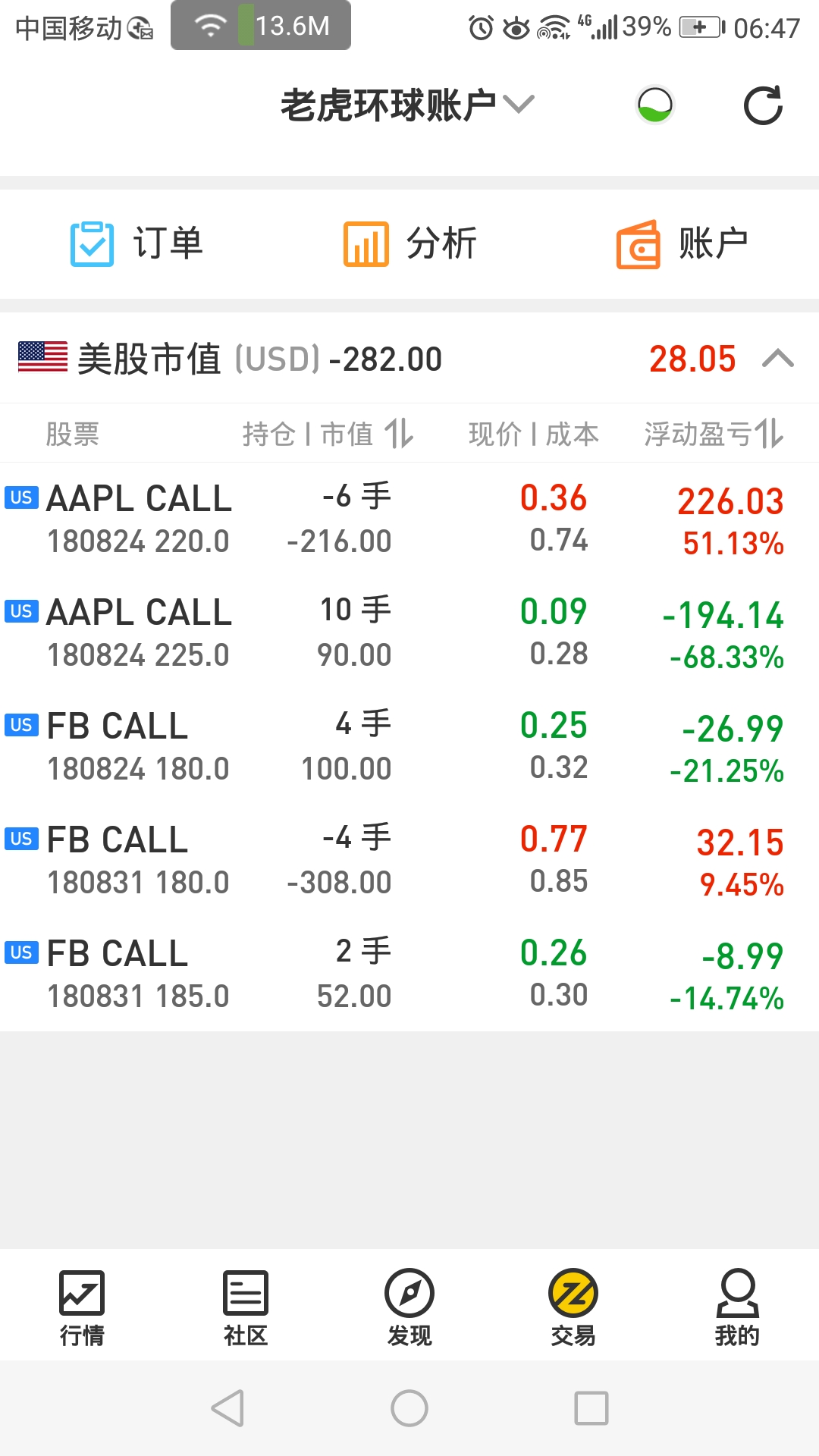Image resolution: width=819 pixels, height=1456 pixels.
Task: Switch to the 发现 tab
Action: point(409,1307)
